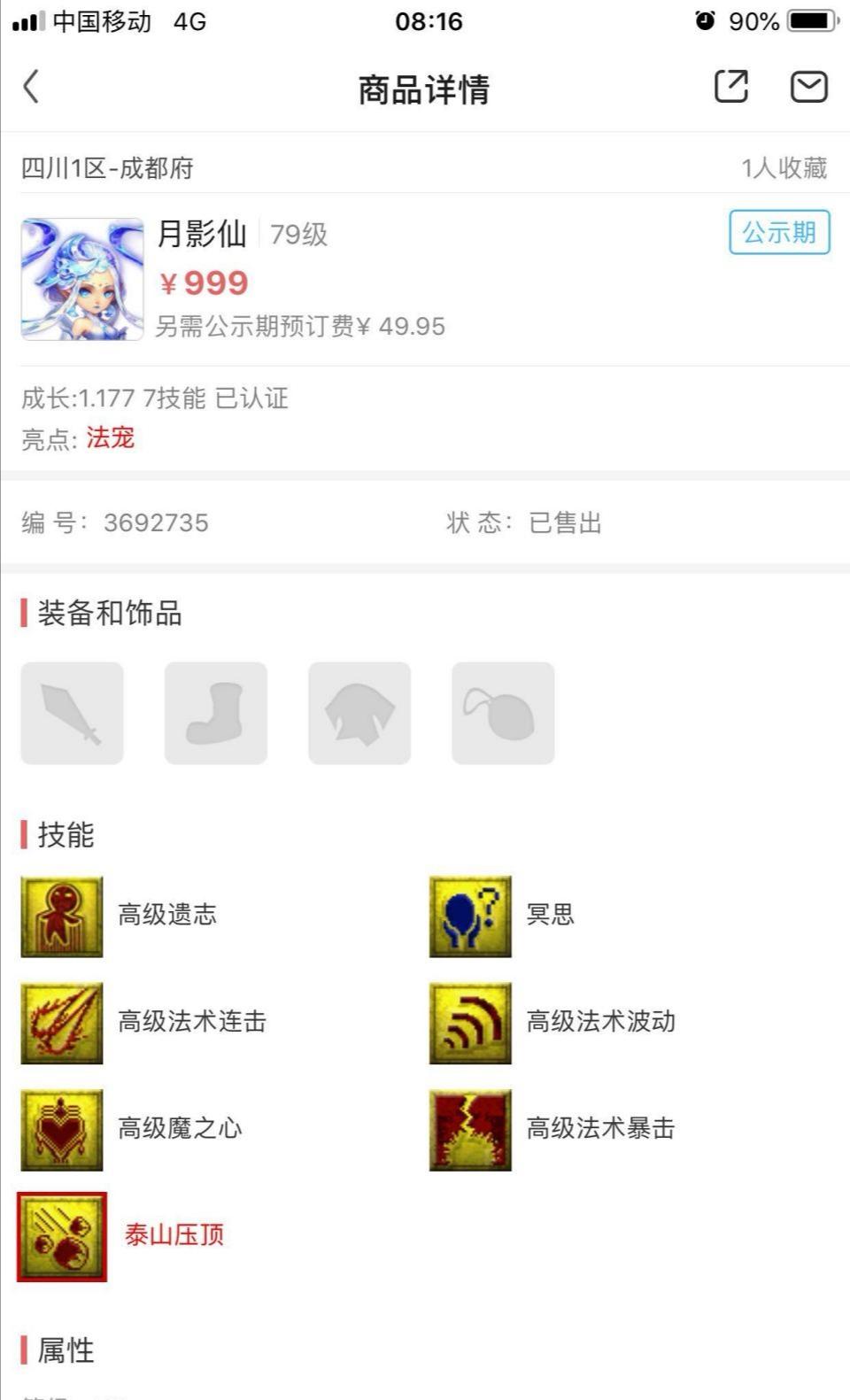Select the 高级法术暴击 skill icon
Viewport: 850px width, 1400px height.
click(470, 1130)
